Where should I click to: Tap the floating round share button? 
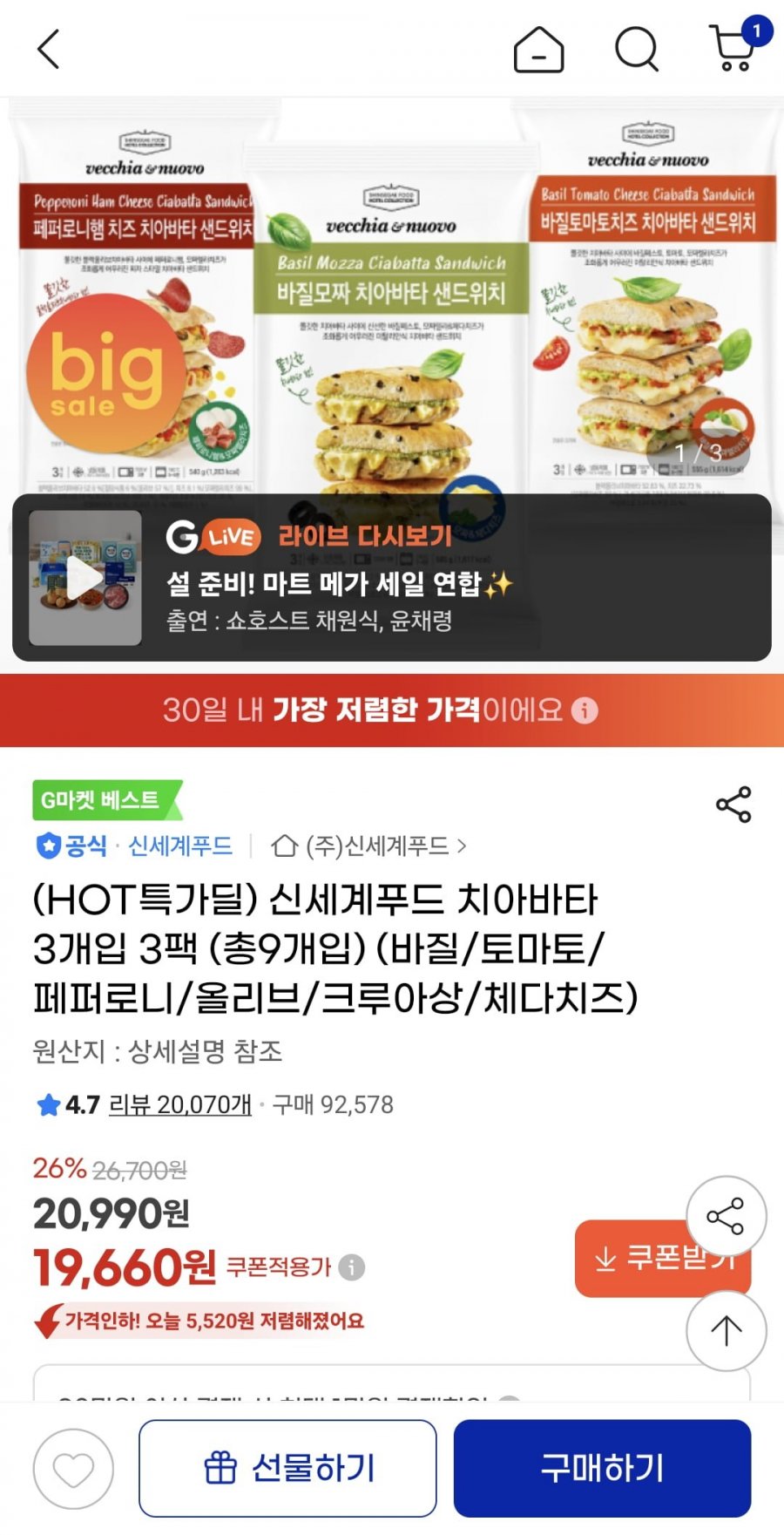pos(726,1216)
